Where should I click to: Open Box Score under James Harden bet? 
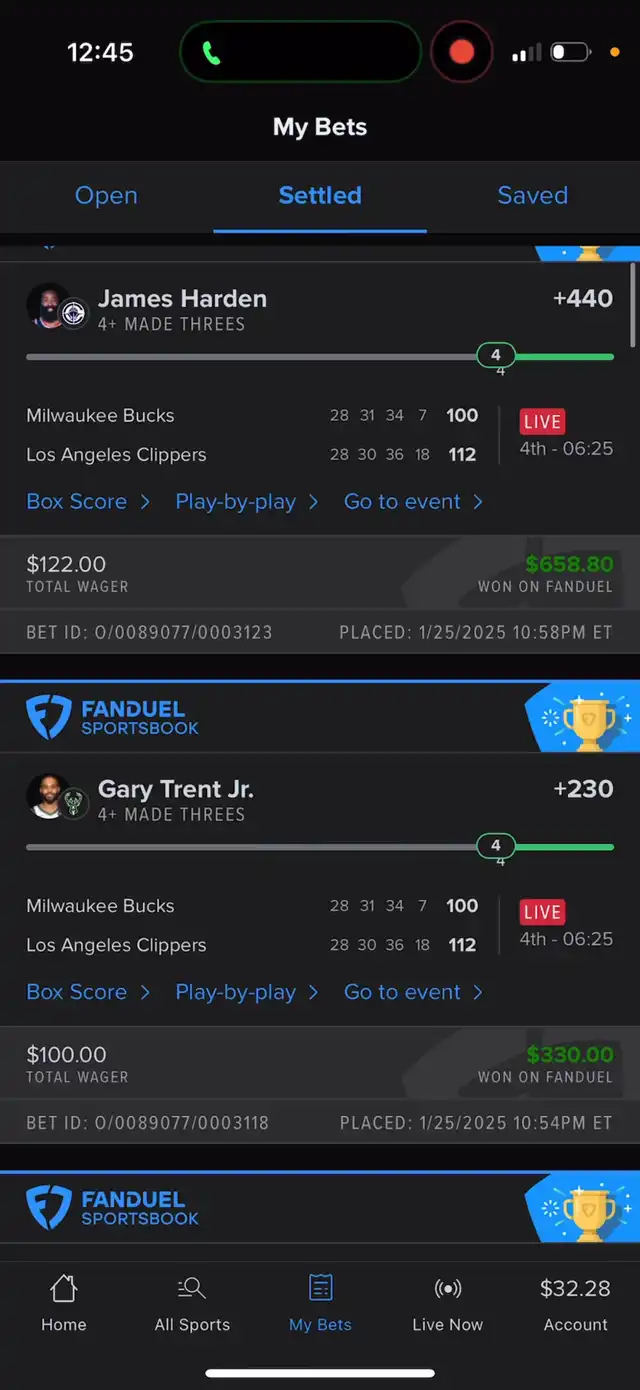click(x=88, y=502)
